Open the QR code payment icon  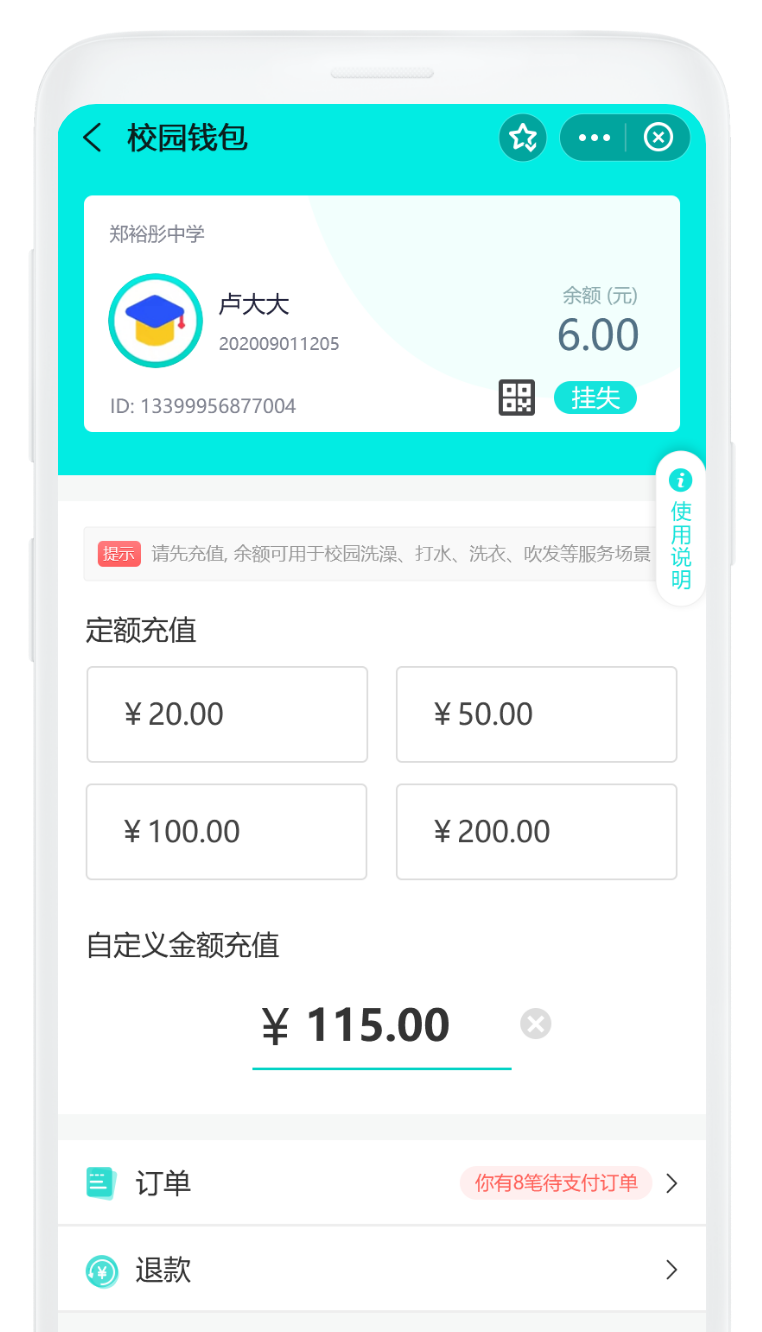pos(517,397)
